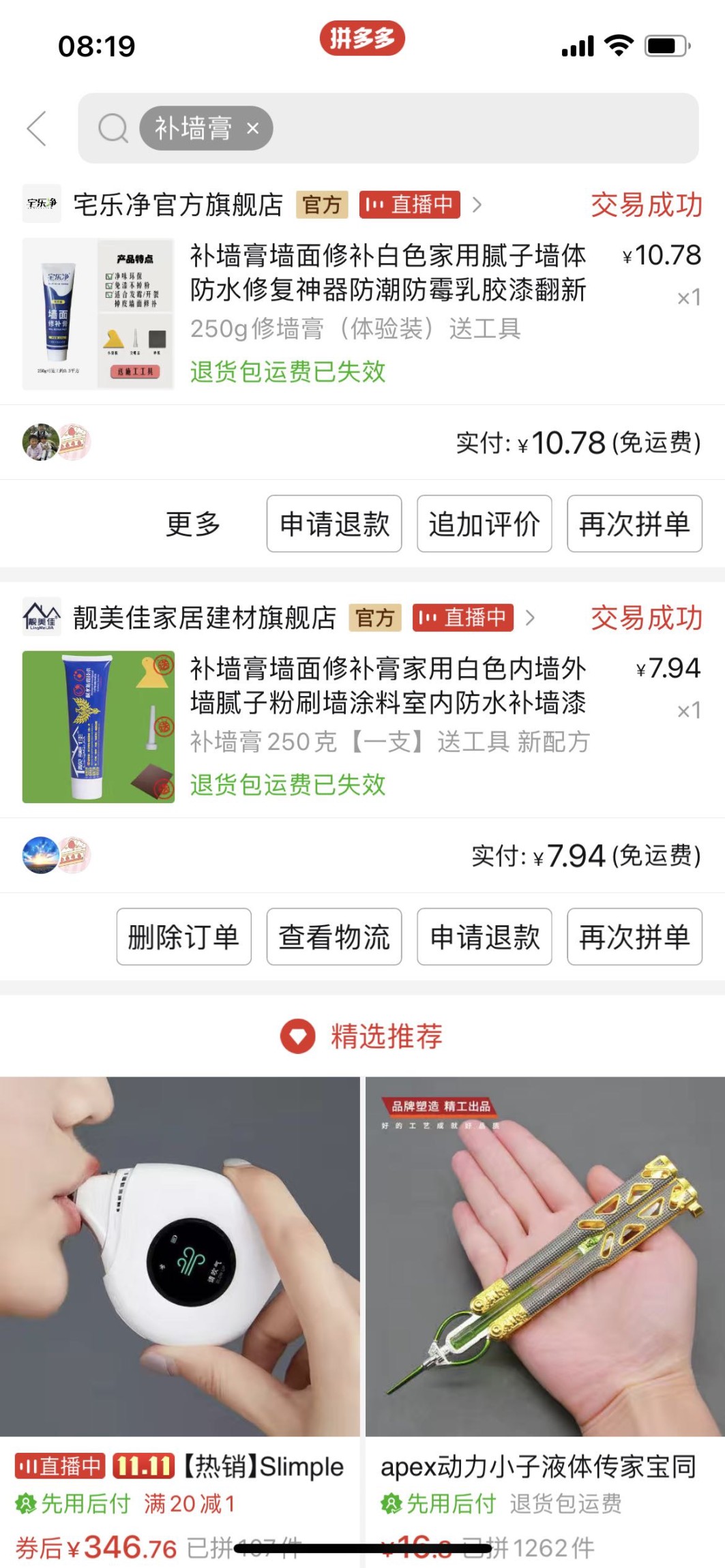
Task: Apply for refund on the 宅乐净 order
Action: [x=334, y=524]
